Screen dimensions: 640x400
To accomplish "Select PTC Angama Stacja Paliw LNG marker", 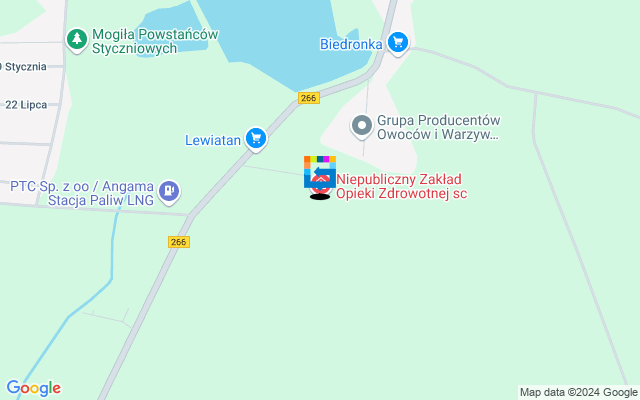I will click(170, 189).
